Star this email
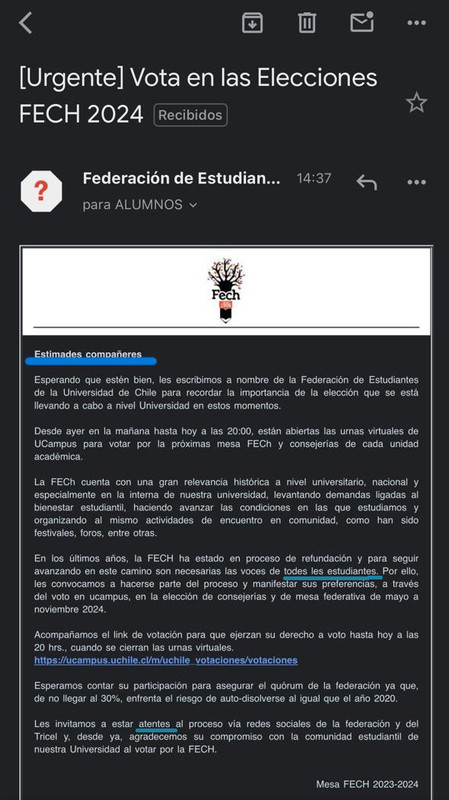Viewport: 449px width, 800px height. click(416, 103)
